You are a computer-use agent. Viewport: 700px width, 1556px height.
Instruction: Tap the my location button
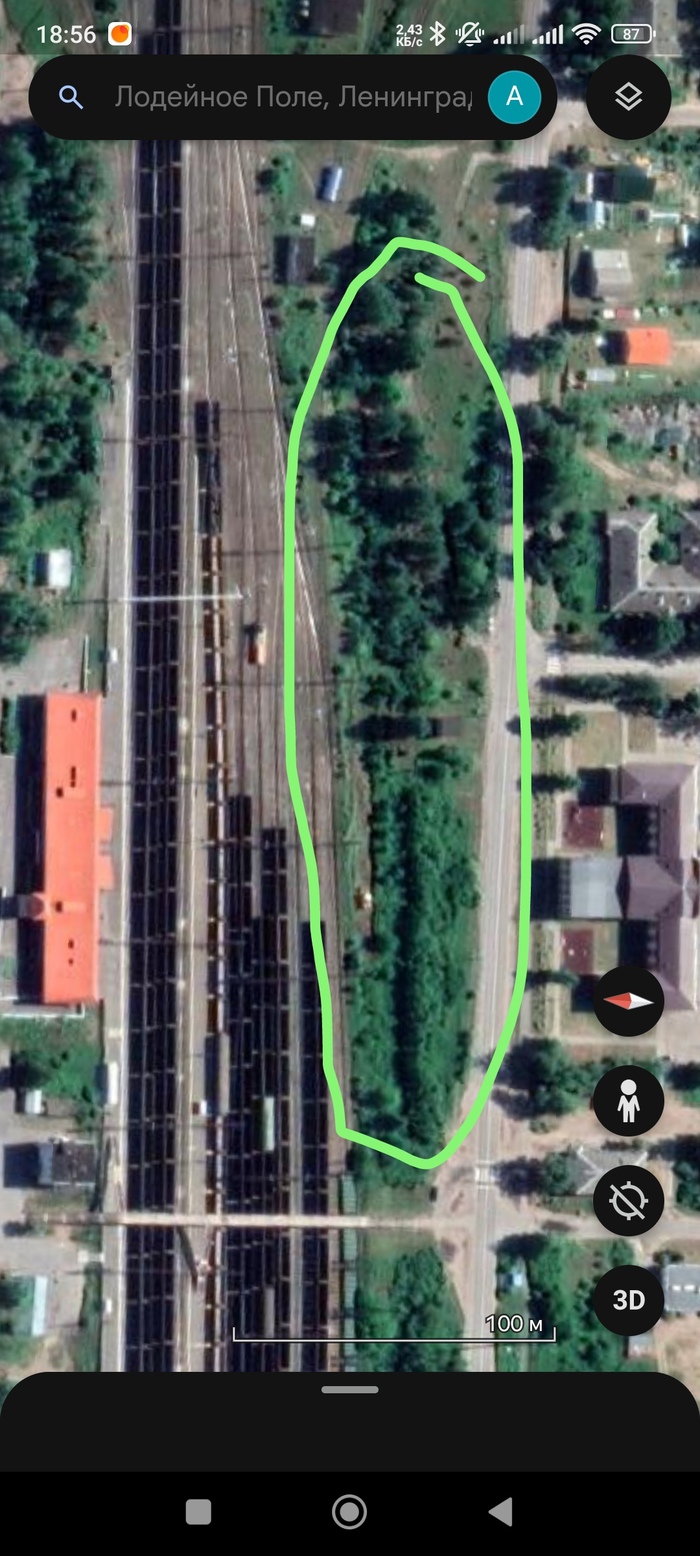point(628,1199)
